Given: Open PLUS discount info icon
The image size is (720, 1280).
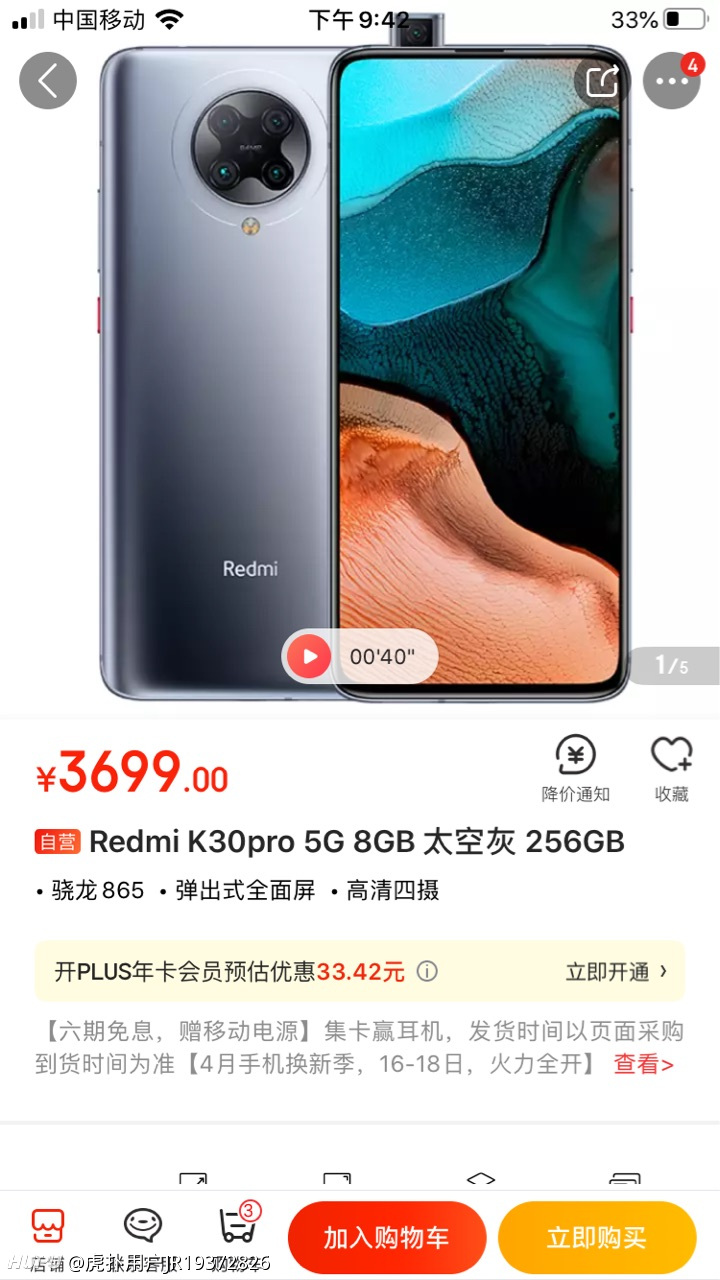Looking at the screenshot, I should click(x=427, y=971).
